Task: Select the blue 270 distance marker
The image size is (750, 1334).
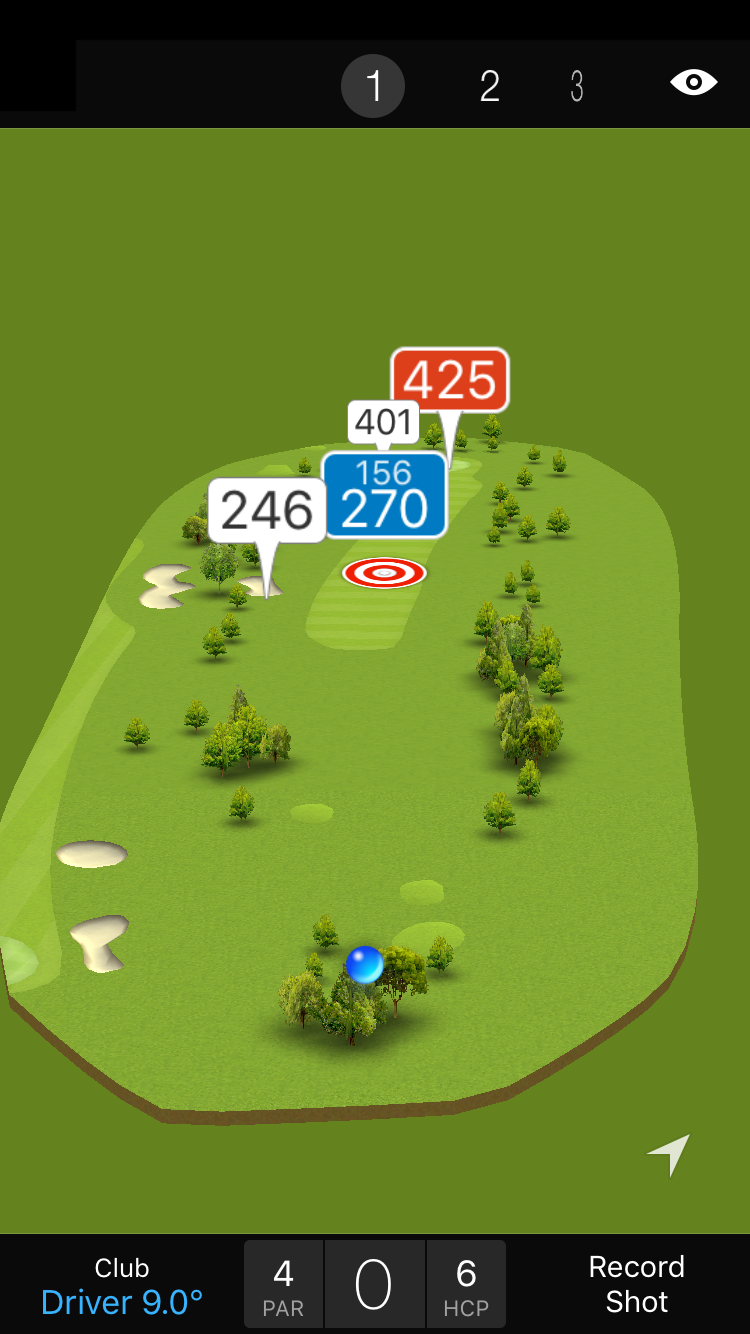Action: pos(384,496)
